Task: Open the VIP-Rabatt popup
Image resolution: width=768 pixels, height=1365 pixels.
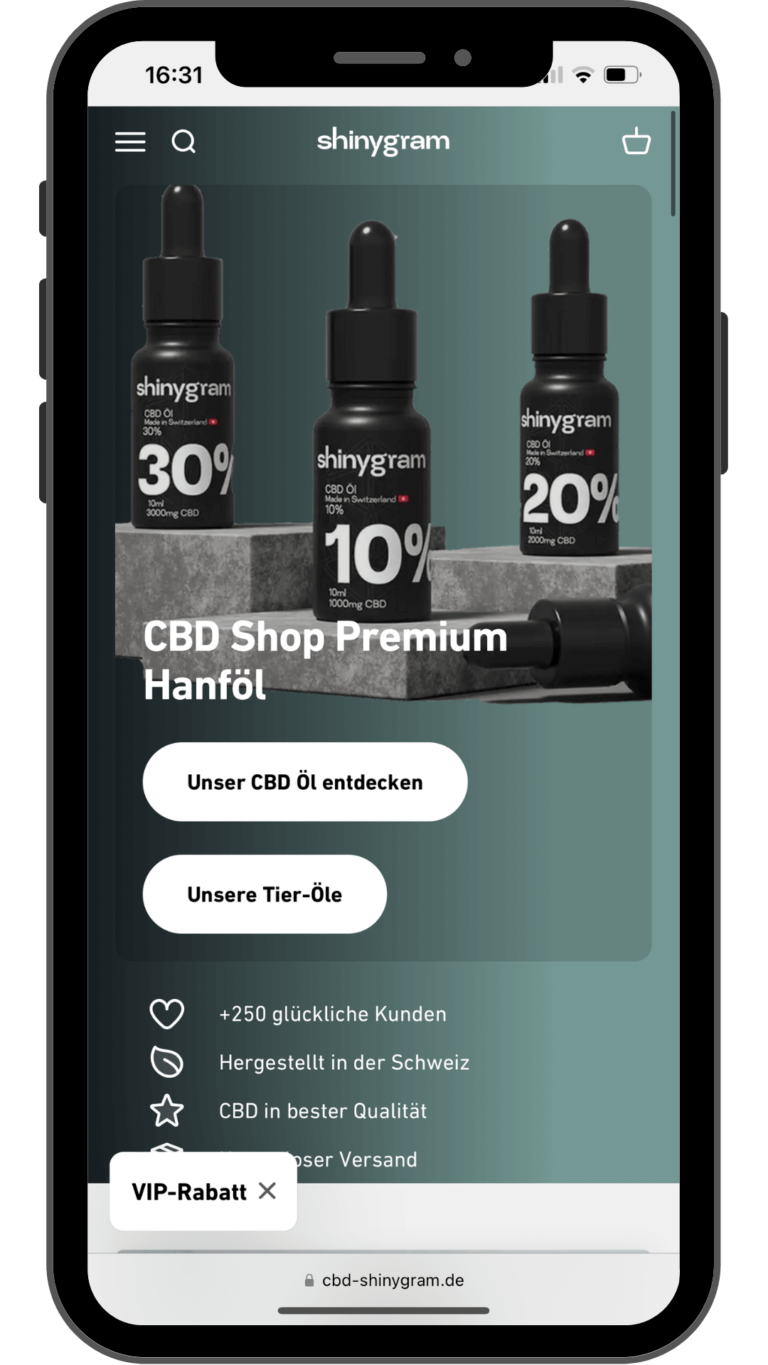Action: coord(188,1191)
